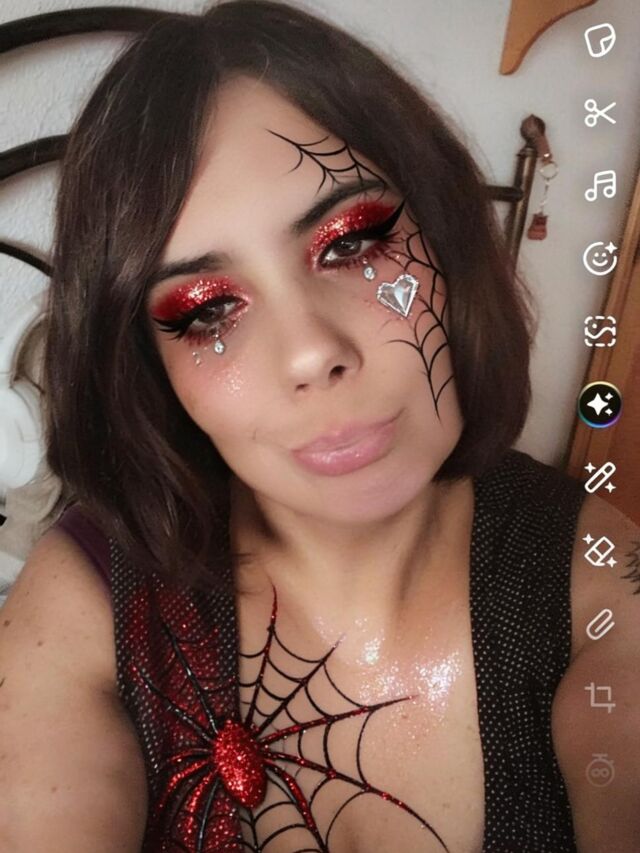640x853 pixels.
Task: Select the magic eraser tool
Action: point(600,551)
